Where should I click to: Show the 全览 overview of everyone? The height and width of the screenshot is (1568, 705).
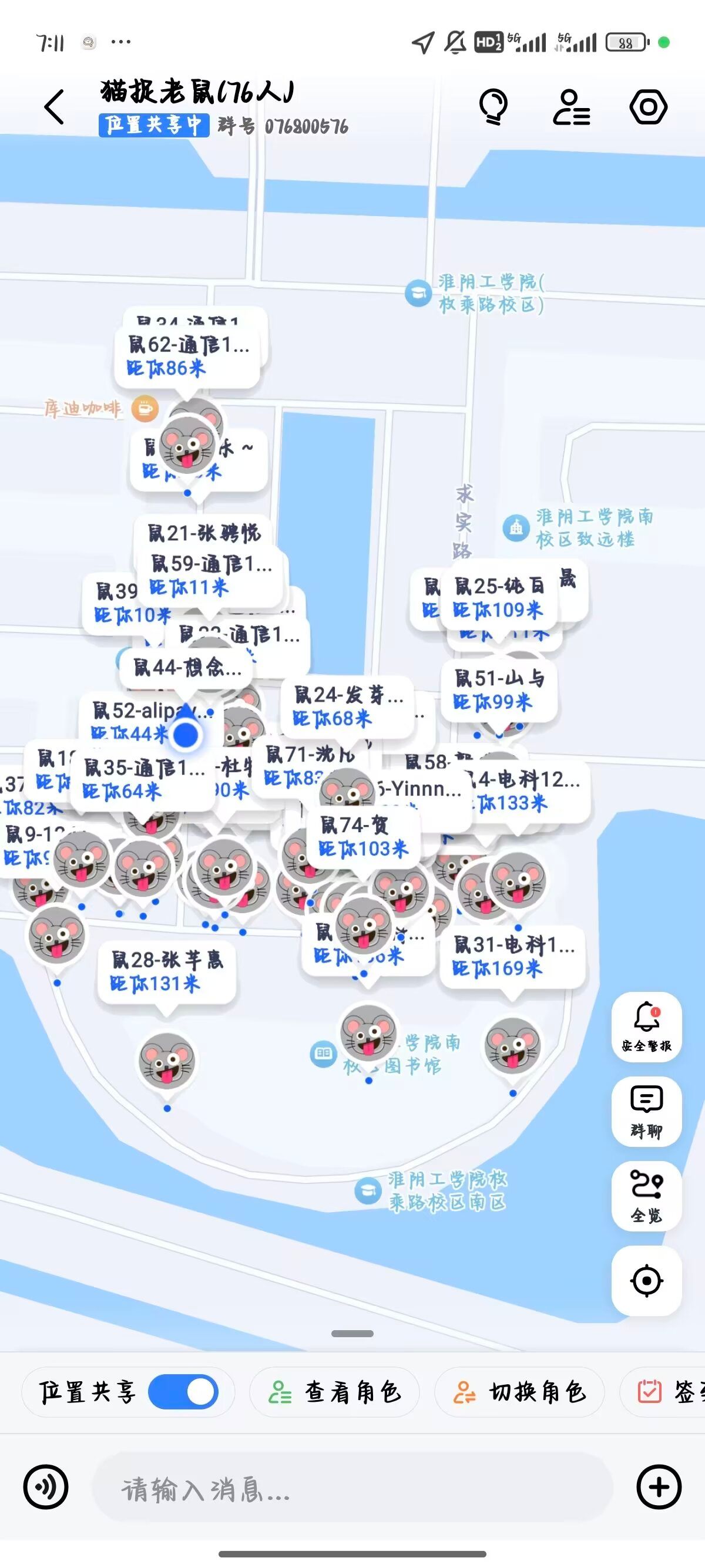point(647,1196)
